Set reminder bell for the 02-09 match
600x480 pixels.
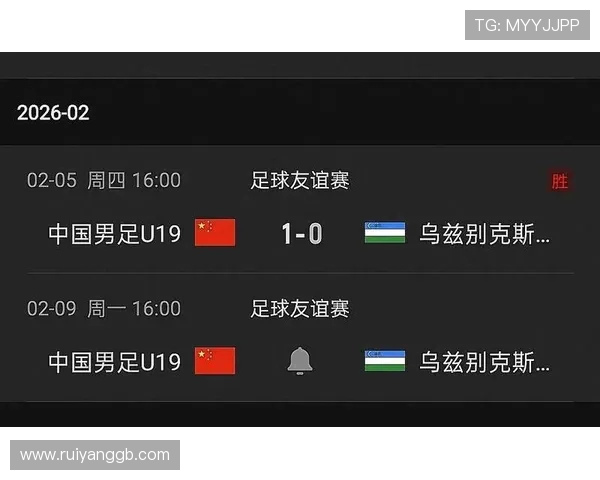(x=300, y=361)
